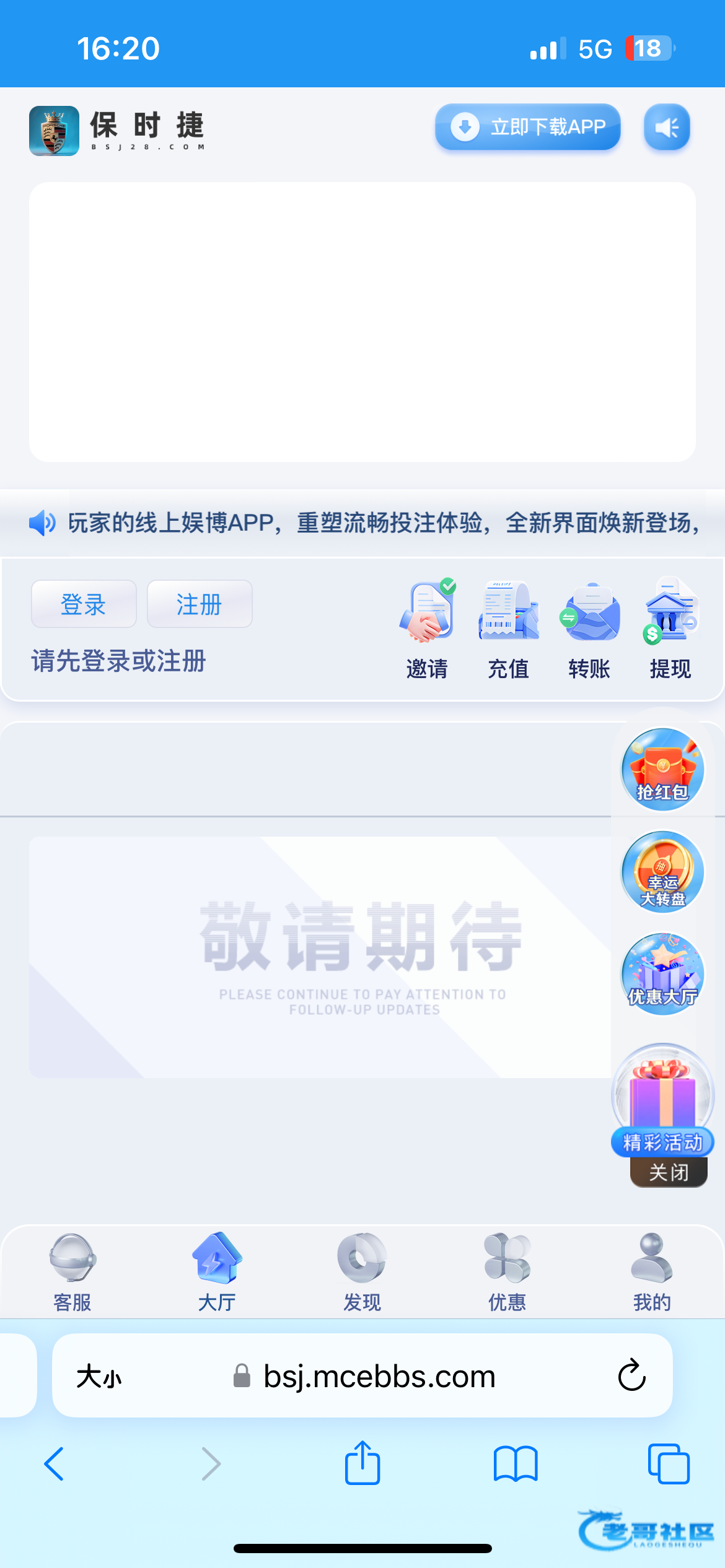Tap the 登录 login button
The width and height of the screenshot is (725, 1568).
click(x=84, y=604)
